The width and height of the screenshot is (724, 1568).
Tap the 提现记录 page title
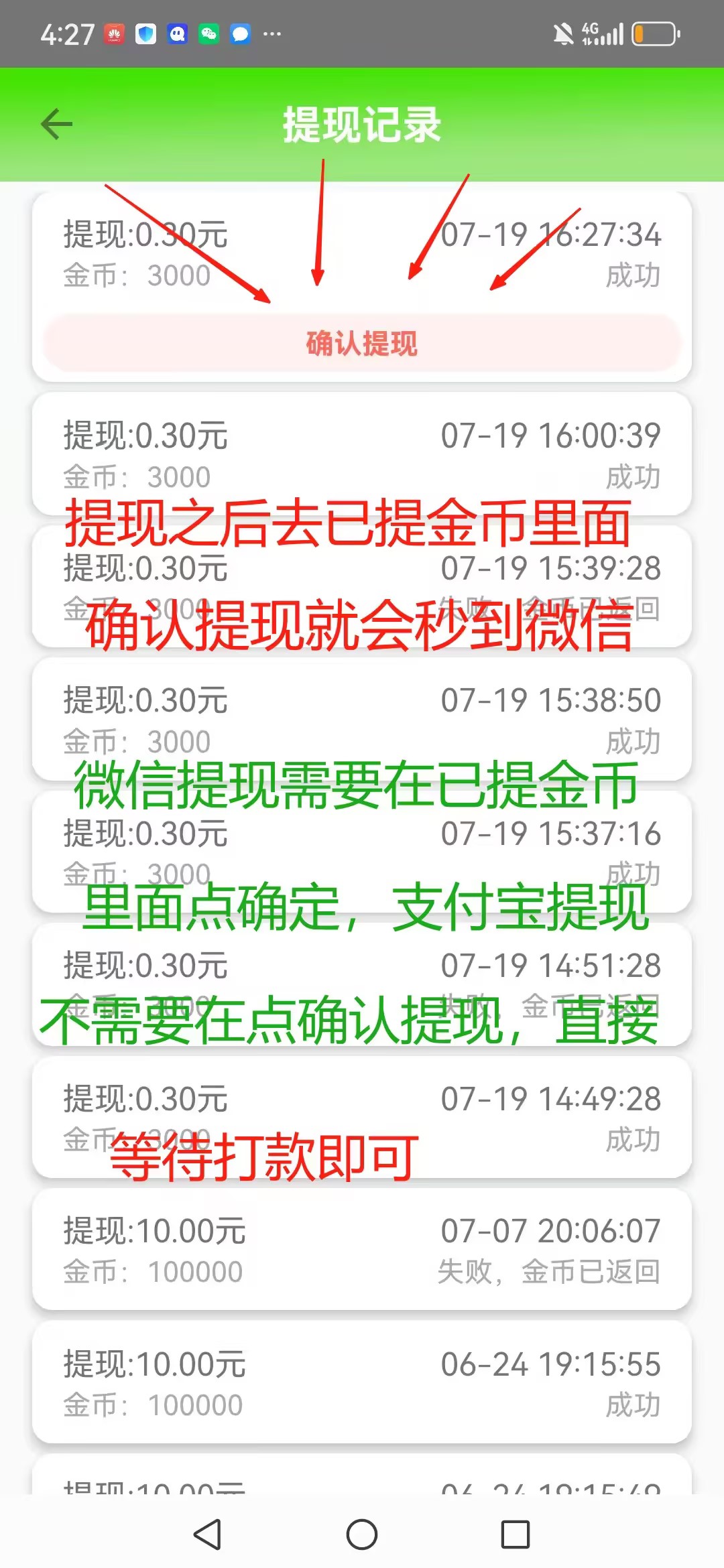(362, 125)
